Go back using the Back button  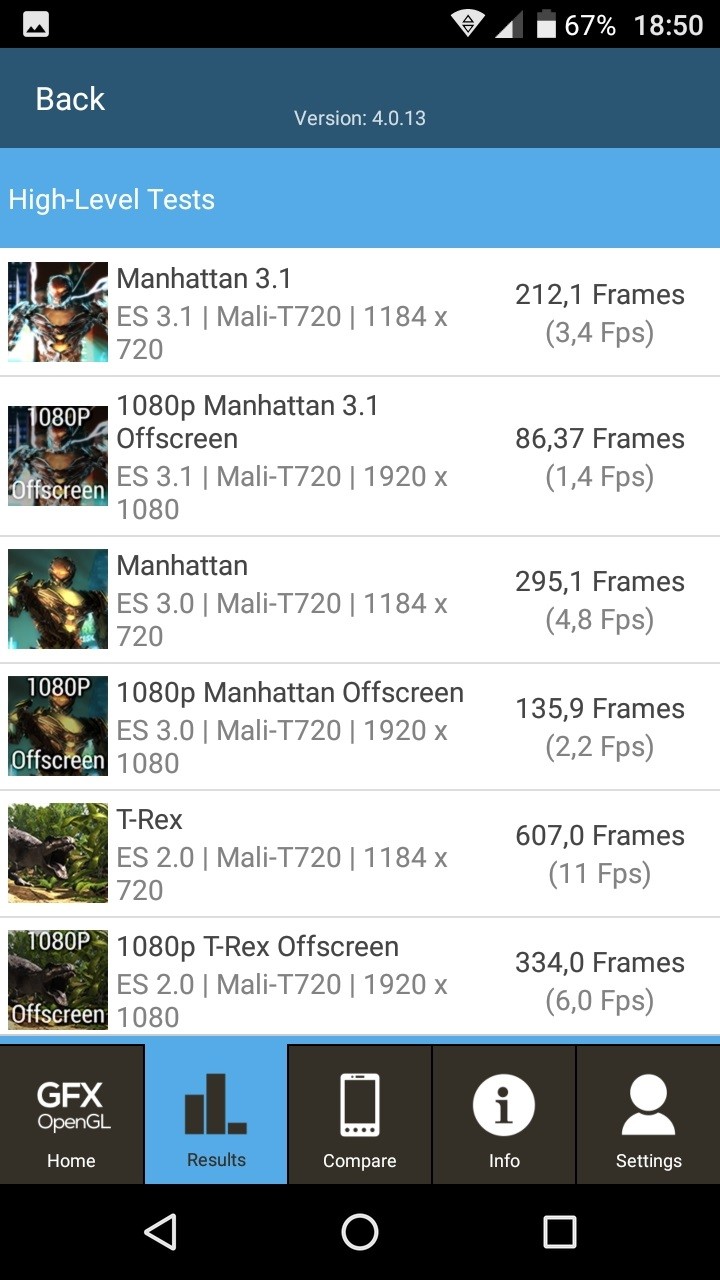click(x=70, y=99)
